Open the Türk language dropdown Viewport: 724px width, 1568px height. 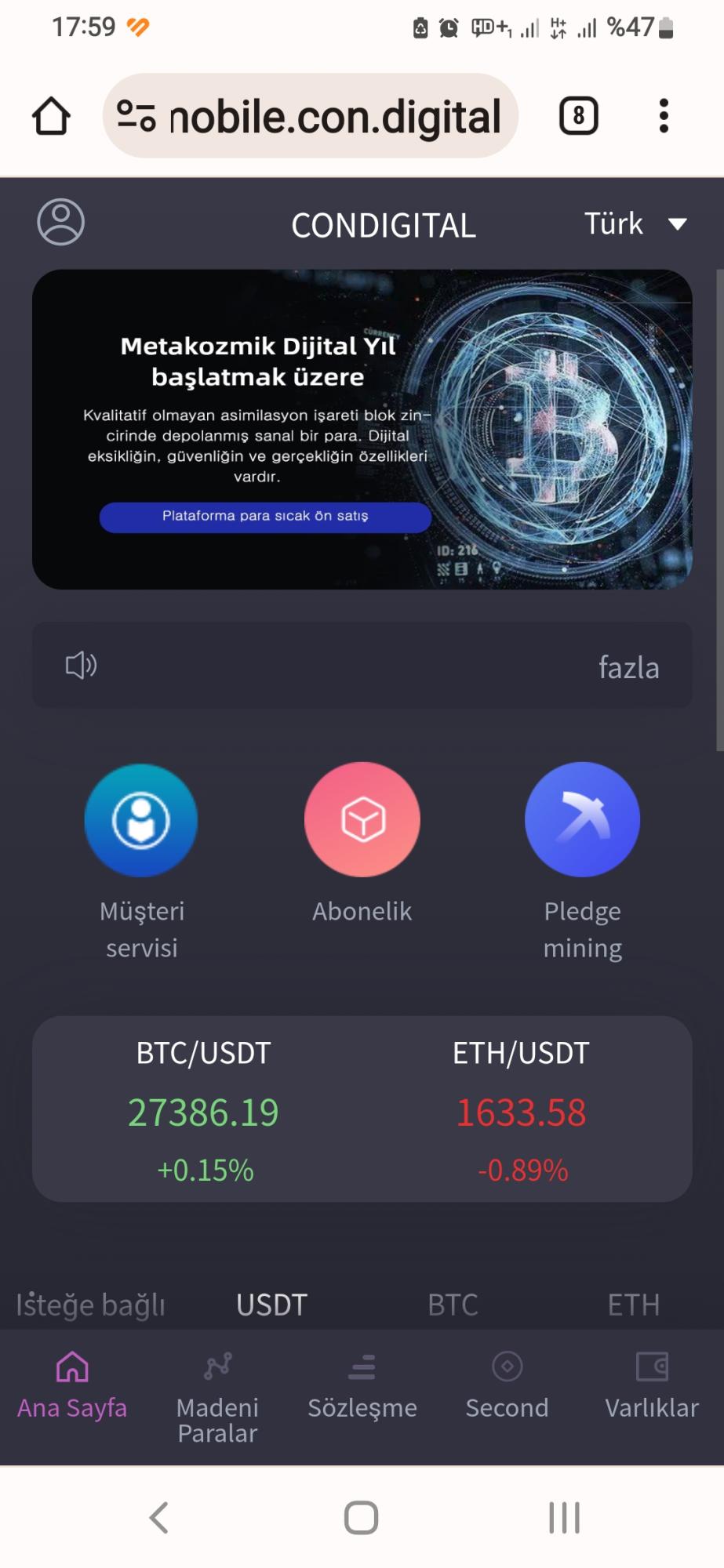[635, 224]
